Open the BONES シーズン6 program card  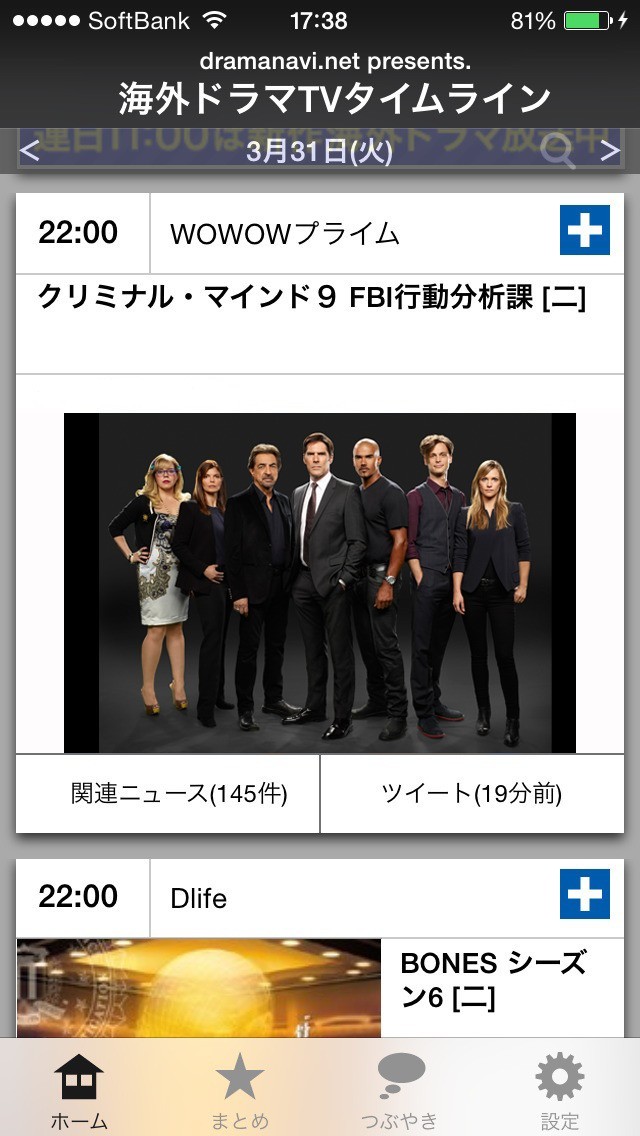tap(492, 980)
